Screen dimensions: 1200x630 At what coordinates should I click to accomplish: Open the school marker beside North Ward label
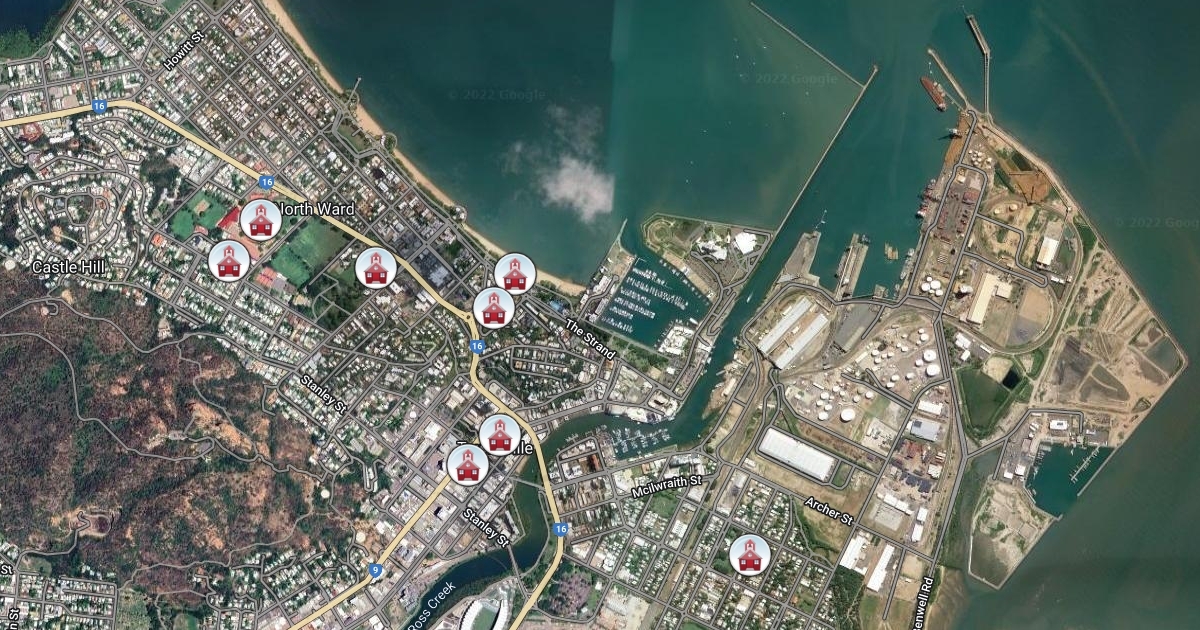pyautogui.click(x=261, y=220)
